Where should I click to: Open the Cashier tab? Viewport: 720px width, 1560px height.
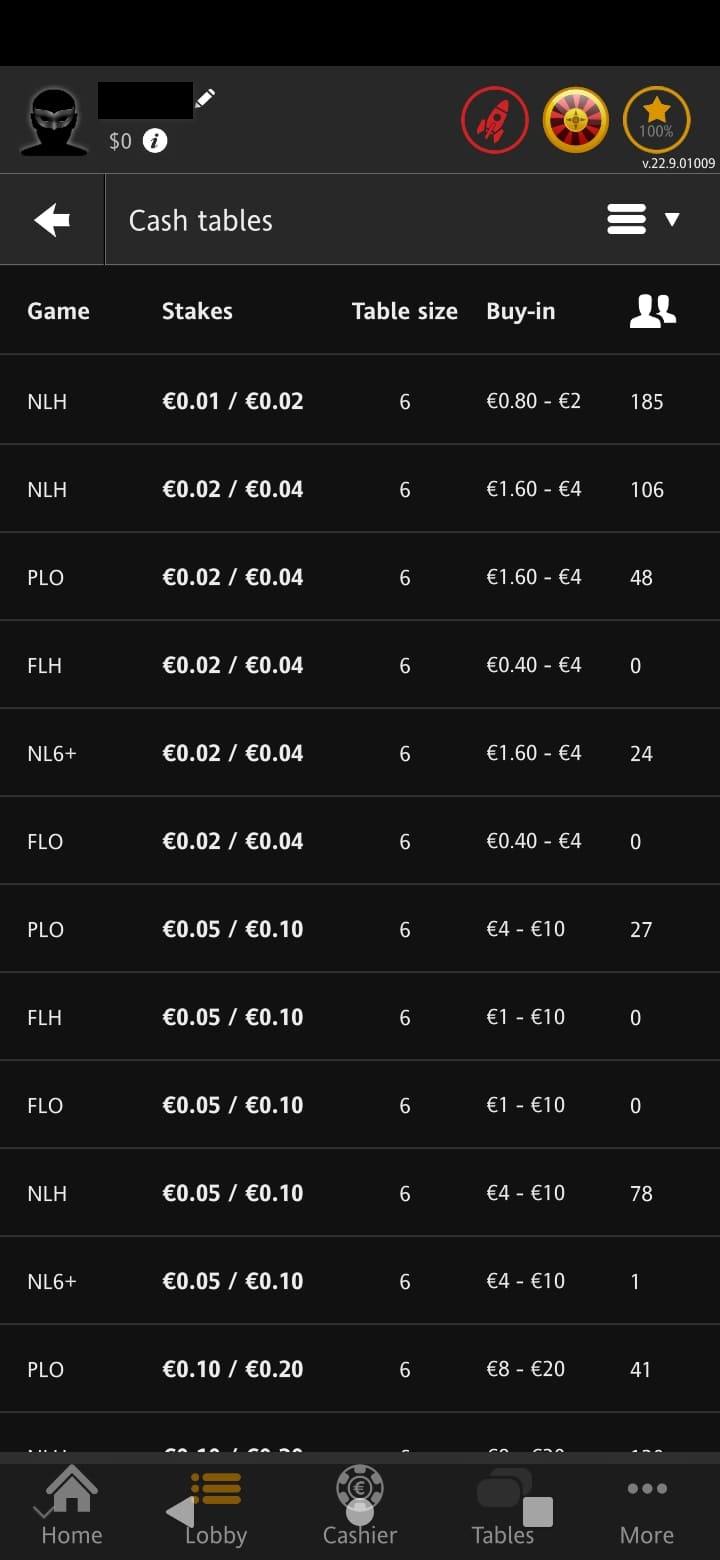pos(360,1507)
